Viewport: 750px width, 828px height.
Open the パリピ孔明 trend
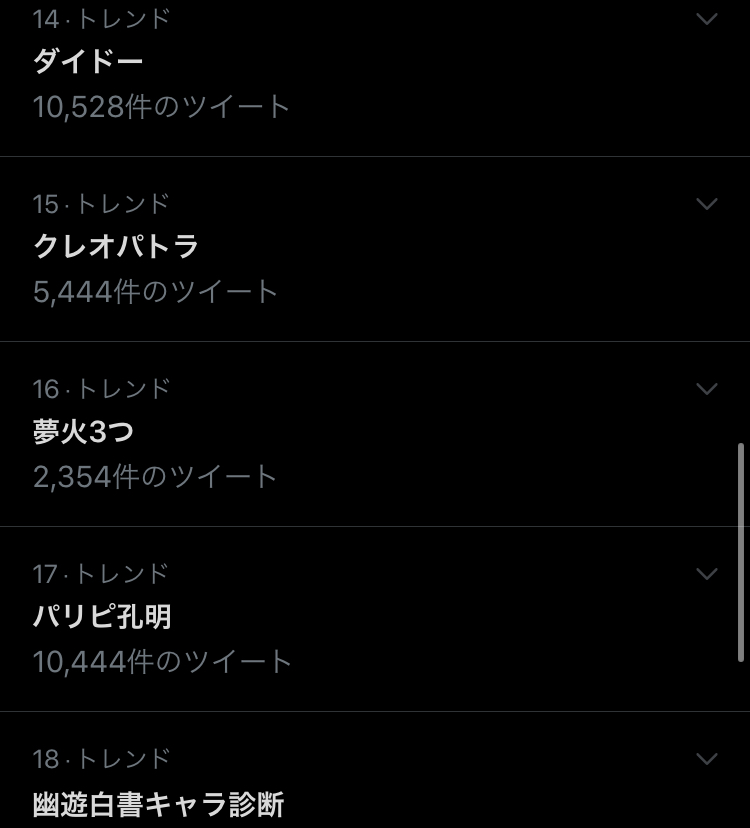[x=102, y=617]
